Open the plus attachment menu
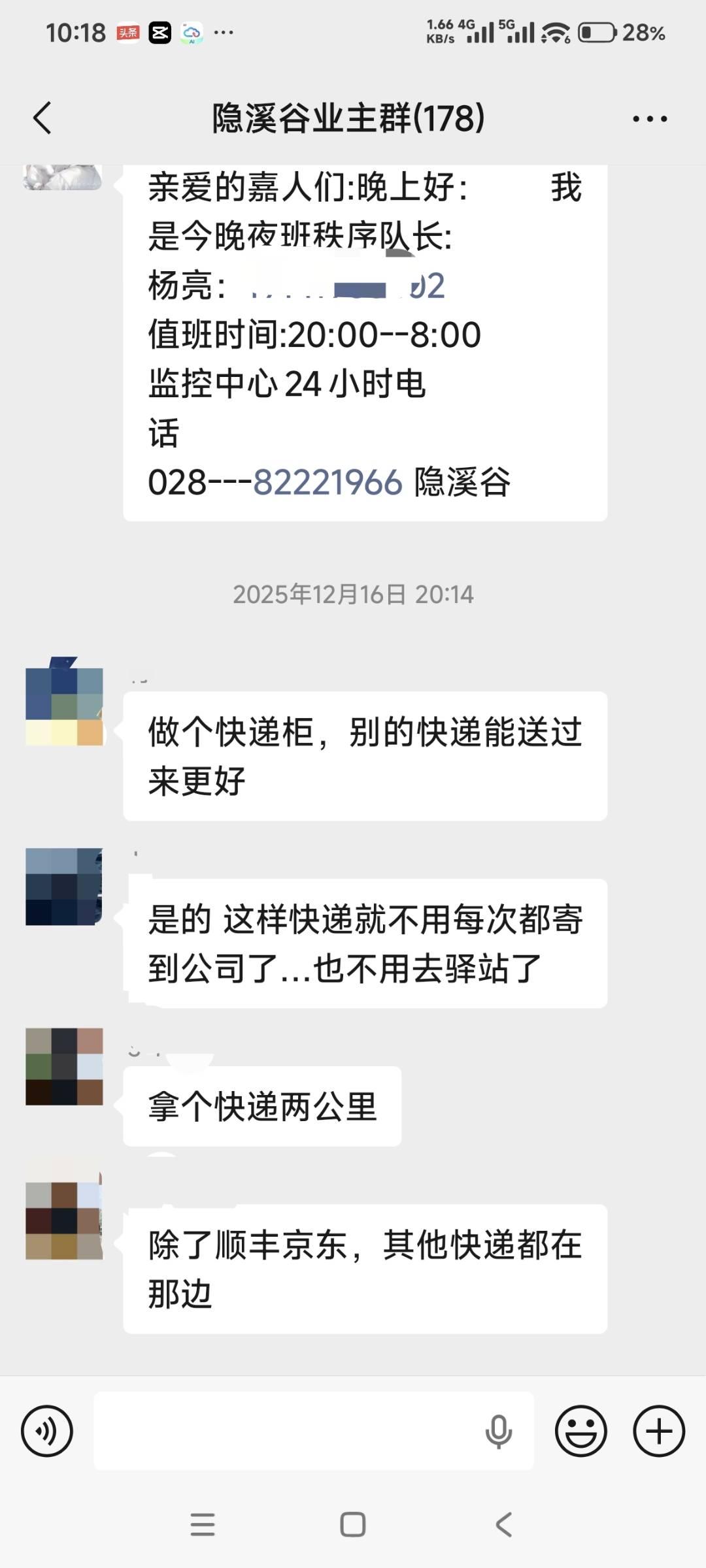Image resolution: width=706 pixels, height=1568 pixels. 658,1431
